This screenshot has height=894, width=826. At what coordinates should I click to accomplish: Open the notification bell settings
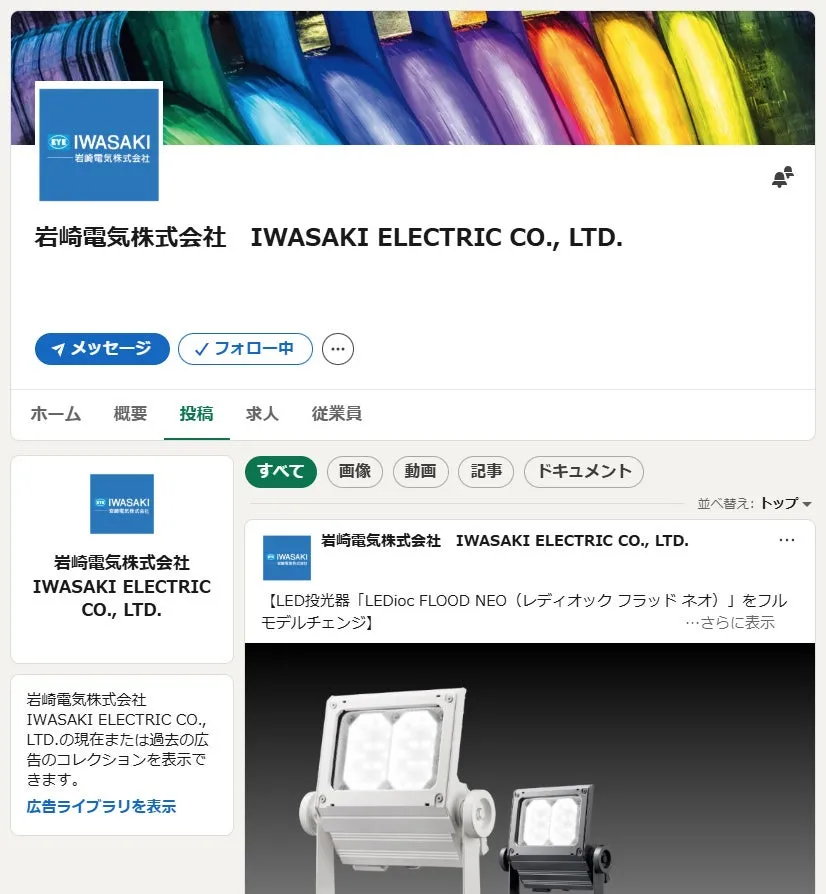tap(781, 177)
